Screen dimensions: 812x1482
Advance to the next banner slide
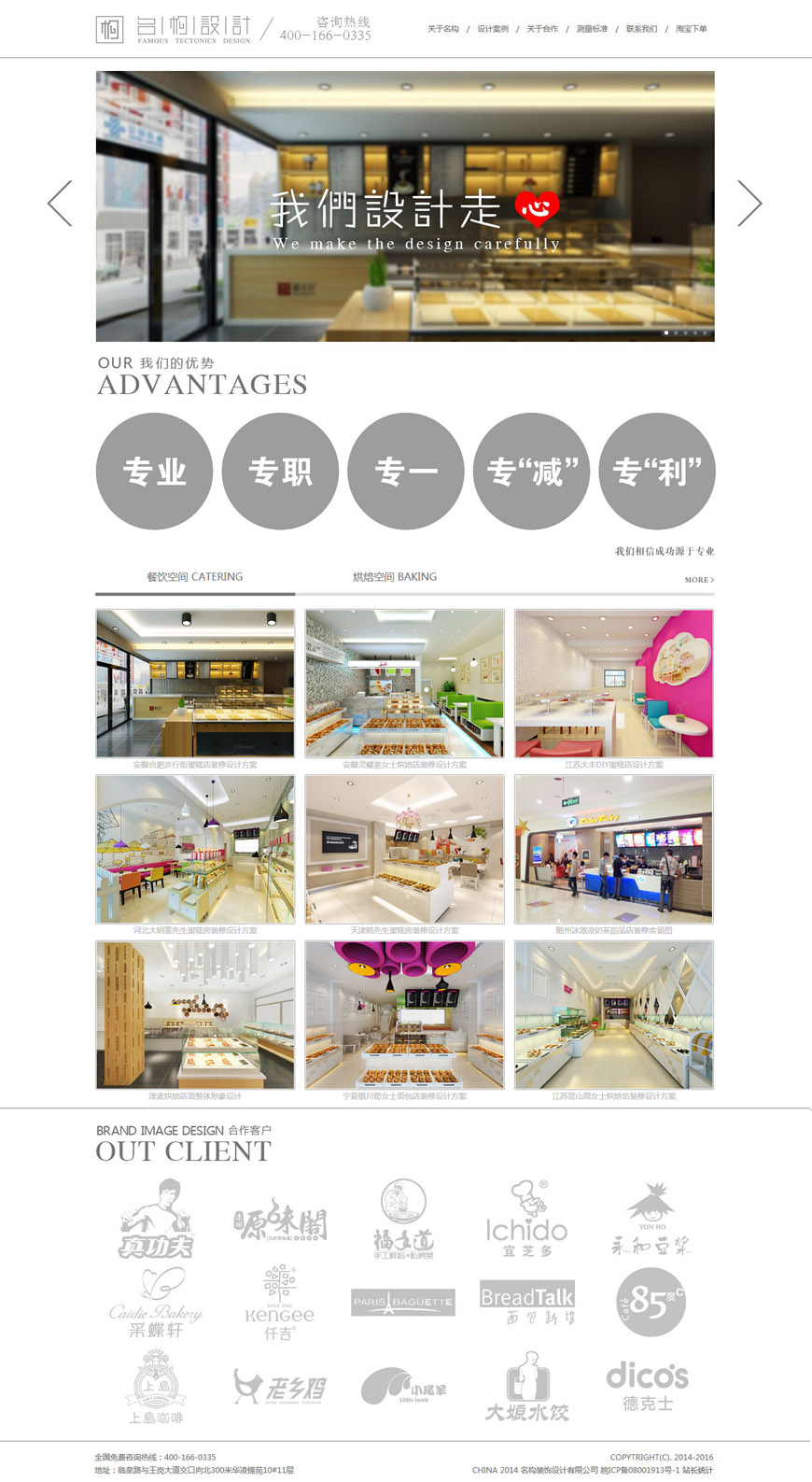click(749, 204)
